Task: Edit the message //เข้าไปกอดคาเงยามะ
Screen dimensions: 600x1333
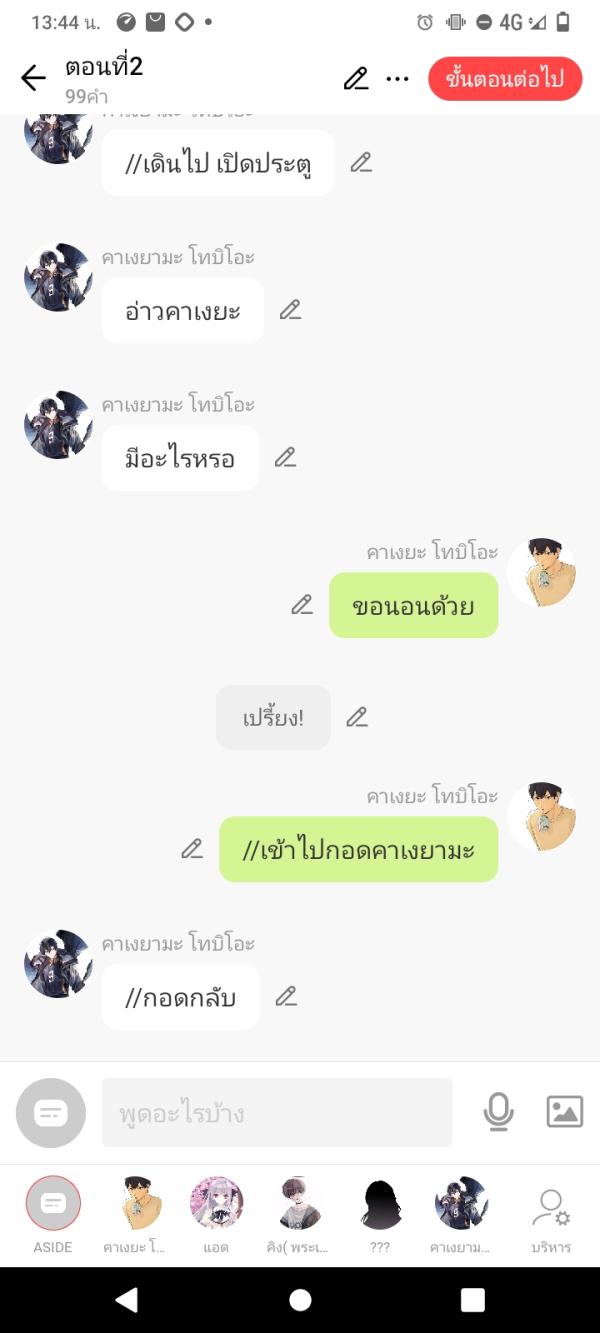Action: [x=192, y=848]
